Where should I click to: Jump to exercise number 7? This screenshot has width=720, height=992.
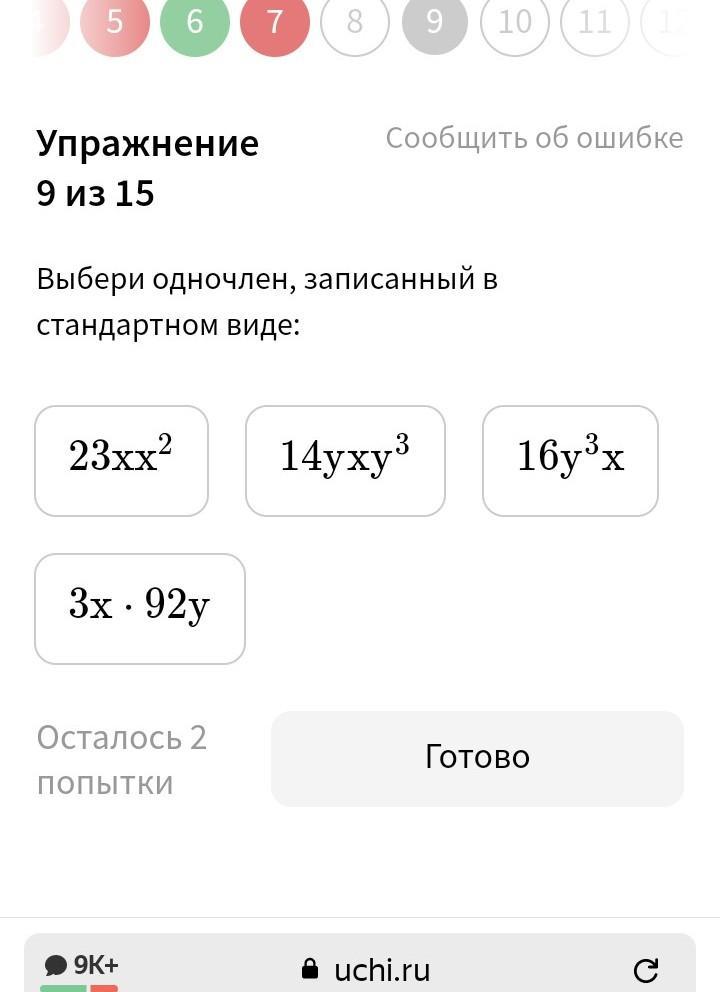[x=275, y=22]
